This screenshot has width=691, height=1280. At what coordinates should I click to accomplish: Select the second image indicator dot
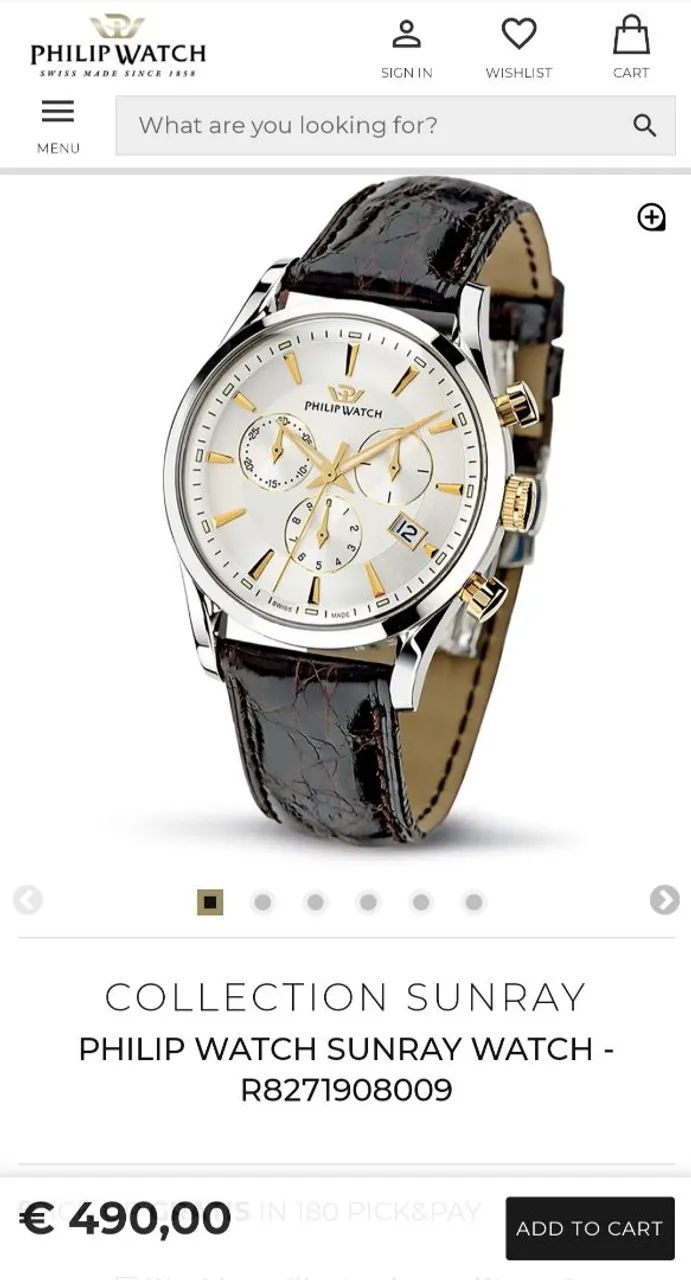coord(263,903)
